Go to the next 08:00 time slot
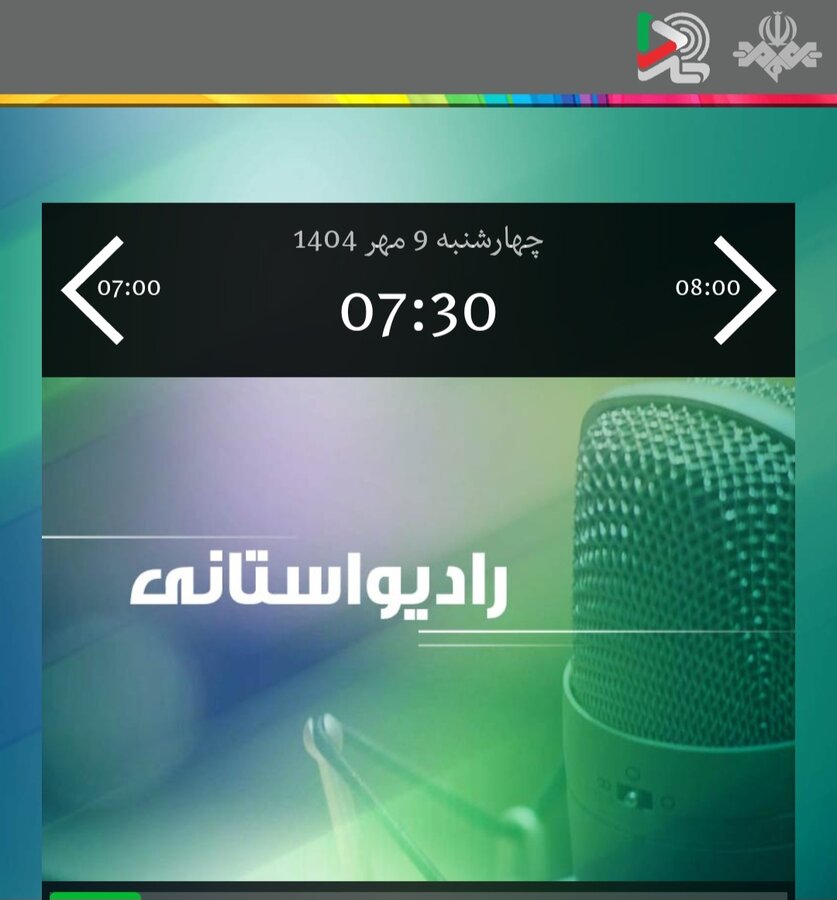 [743, 290]
